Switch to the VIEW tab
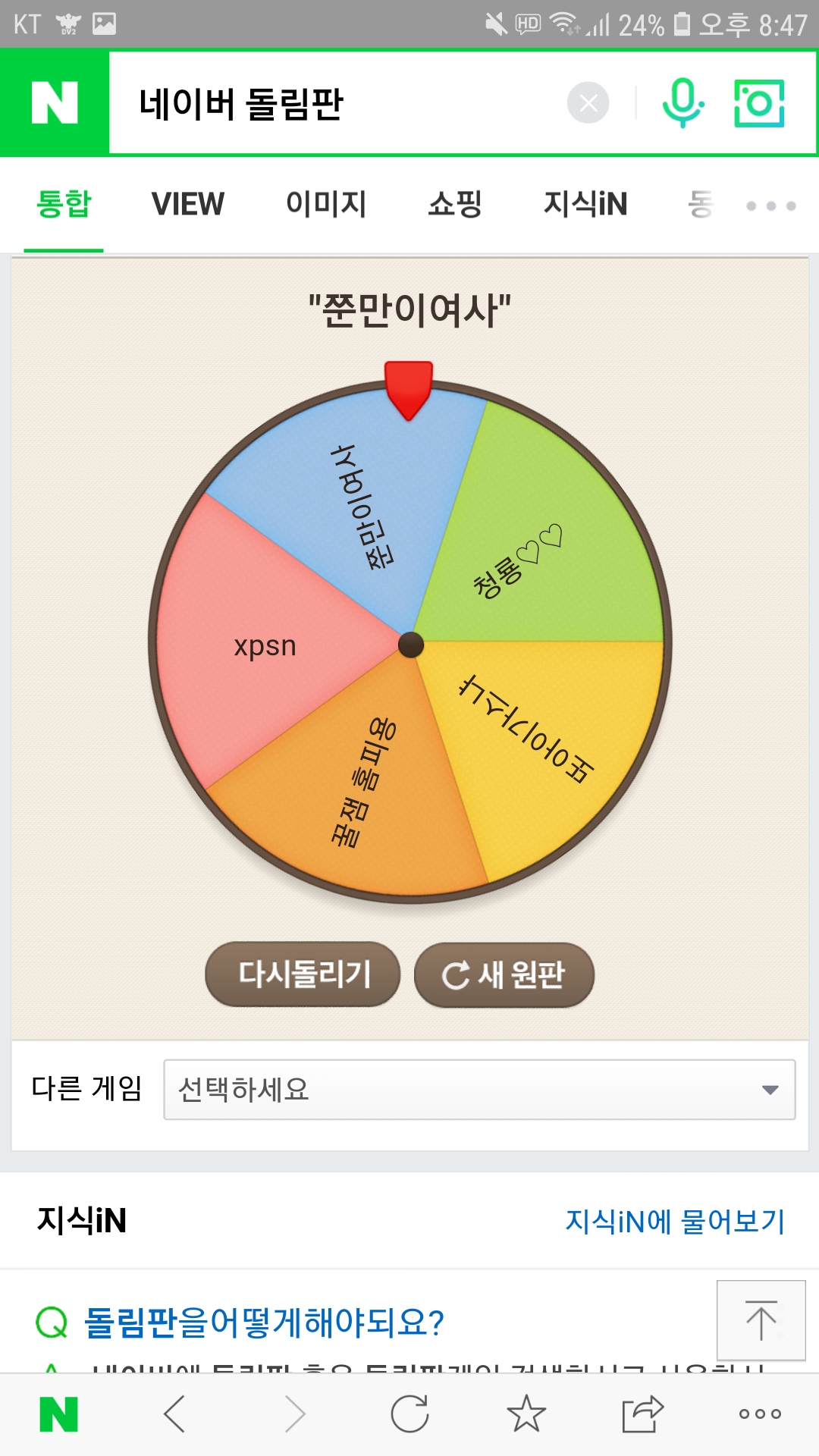 (187, 204)
